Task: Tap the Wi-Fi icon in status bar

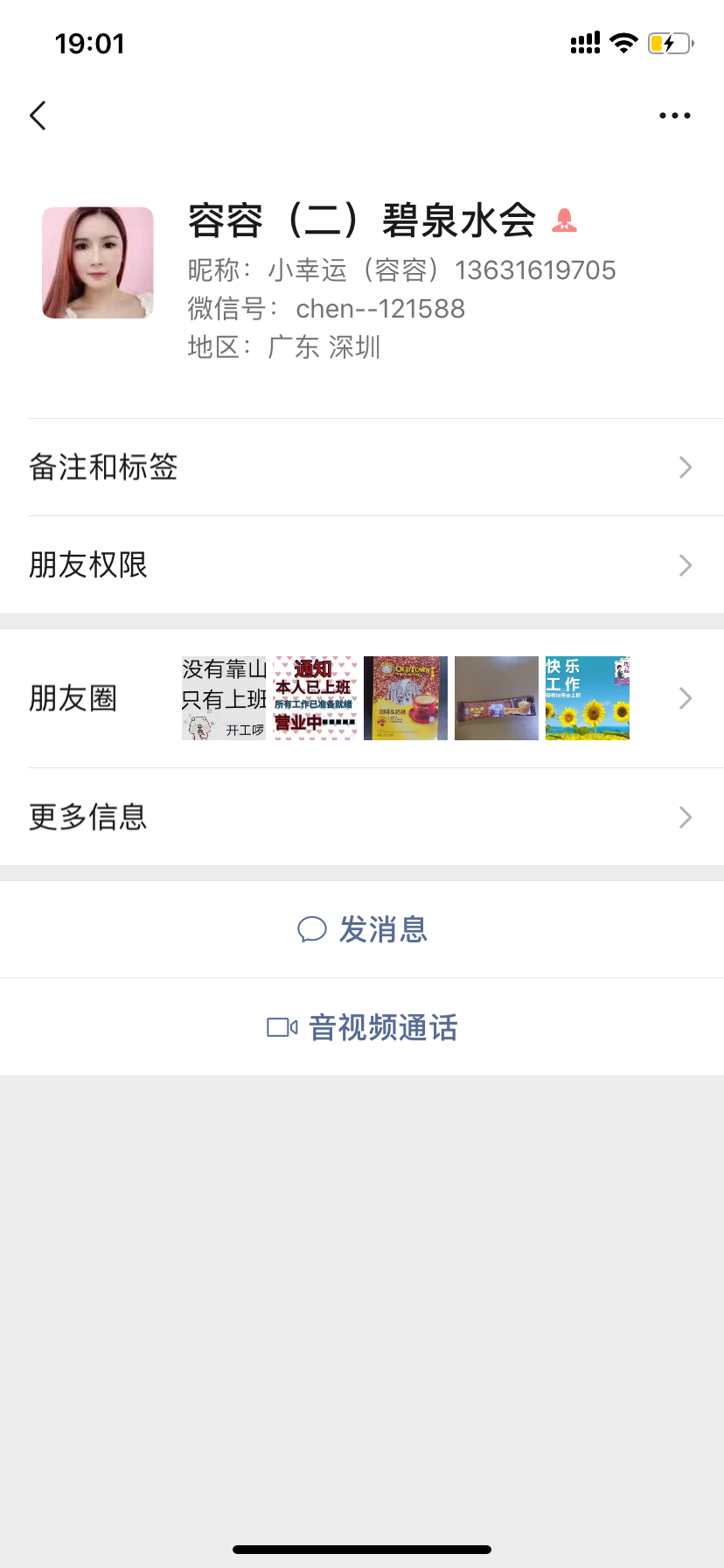Action: coord(623,42)
